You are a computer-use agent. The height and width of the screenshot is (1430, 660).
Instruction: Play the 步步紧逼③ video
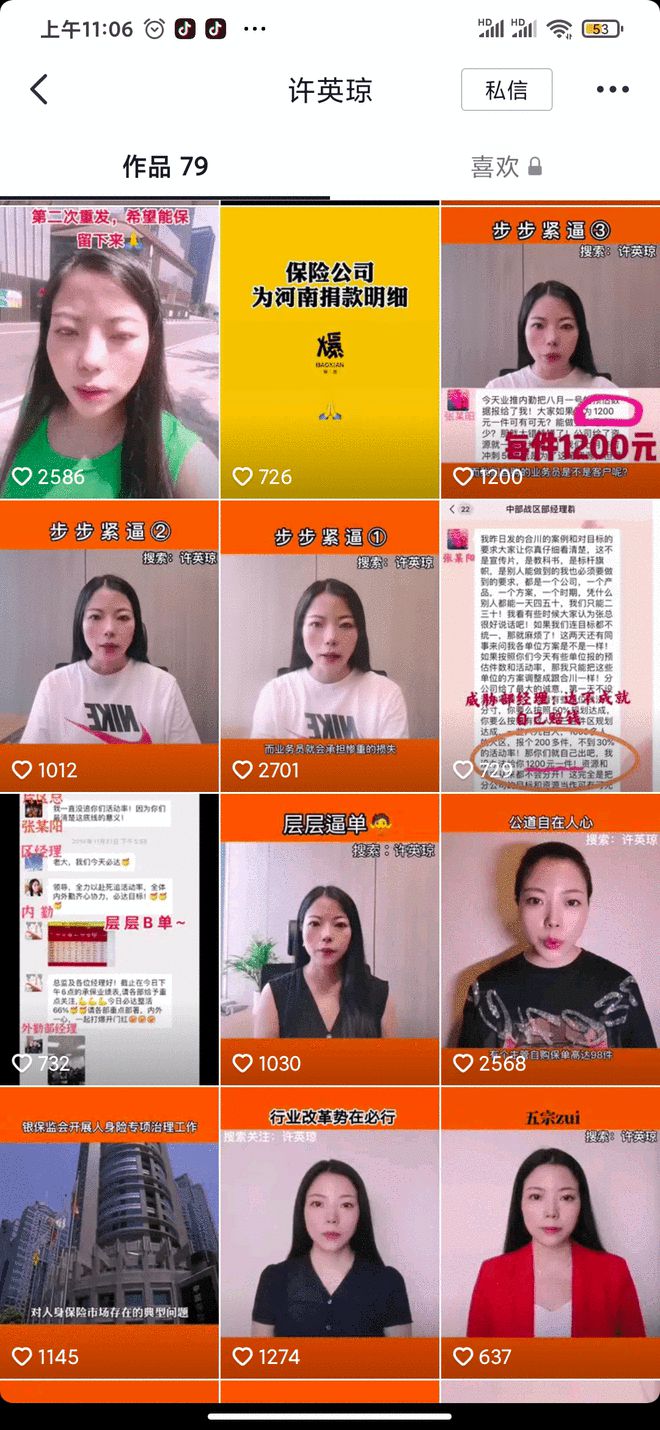[x=549, y=350]
